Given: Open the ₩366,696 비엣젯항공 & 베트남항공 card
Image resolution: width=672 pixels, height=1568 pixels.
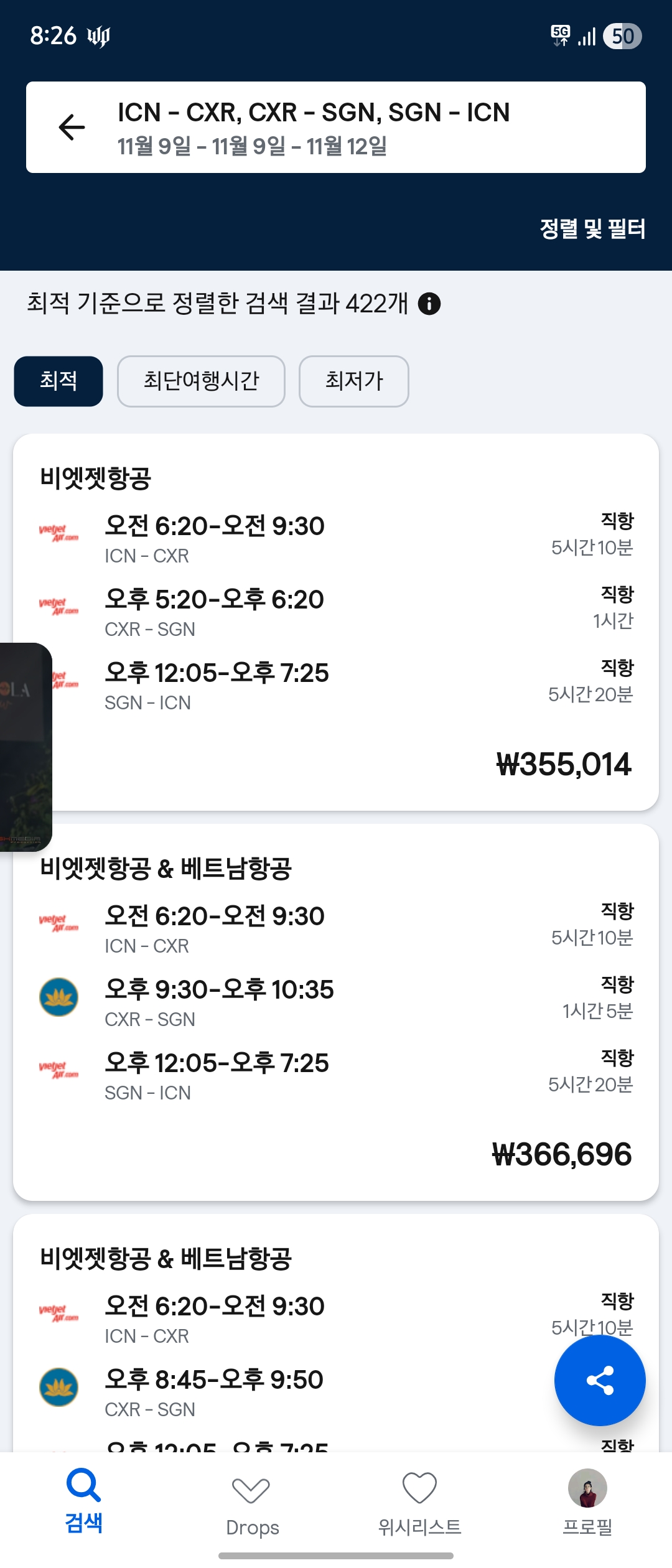Looking at the screenshot, I should [336, 1012].
